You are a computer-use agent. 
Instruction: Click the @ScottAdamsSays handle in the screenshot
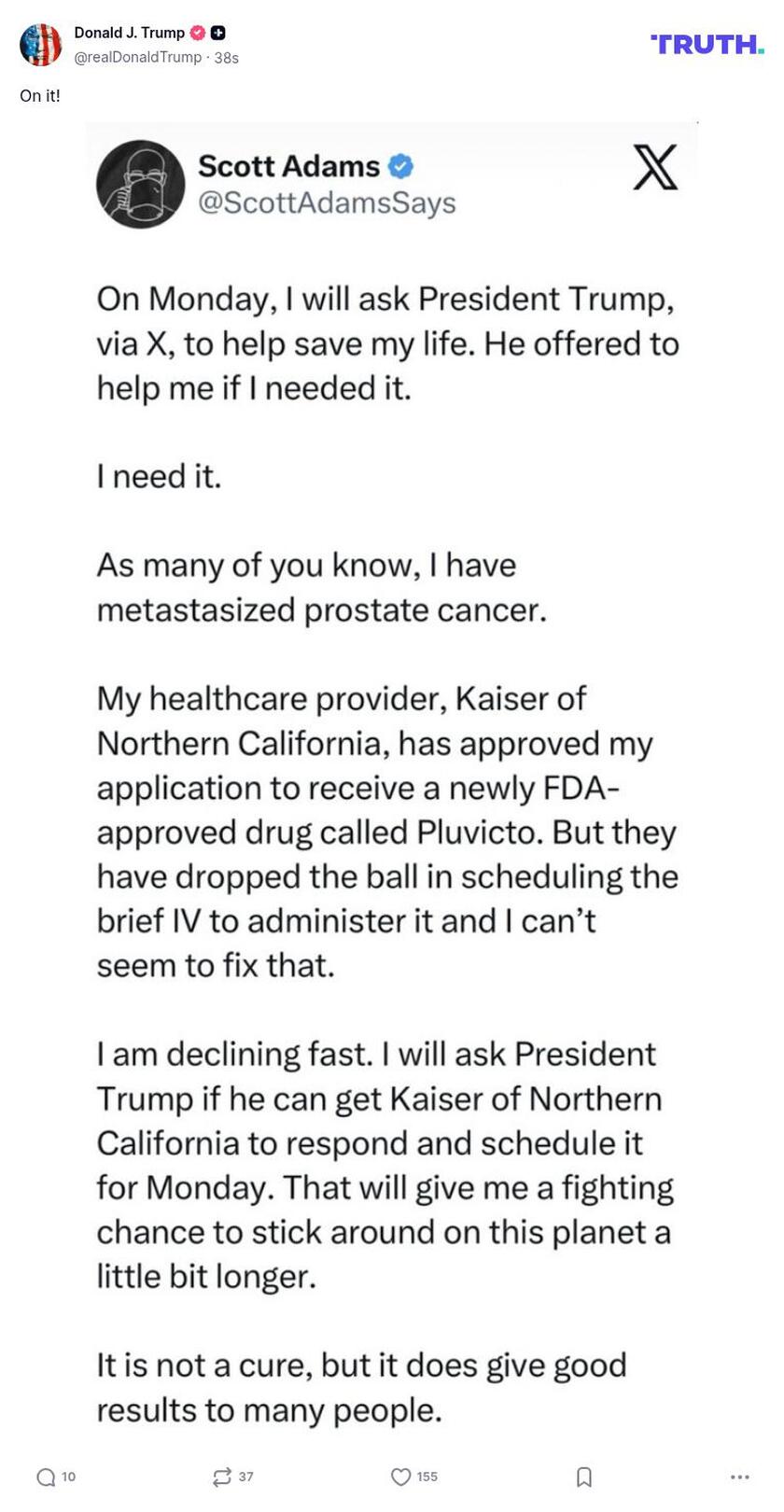325,200
